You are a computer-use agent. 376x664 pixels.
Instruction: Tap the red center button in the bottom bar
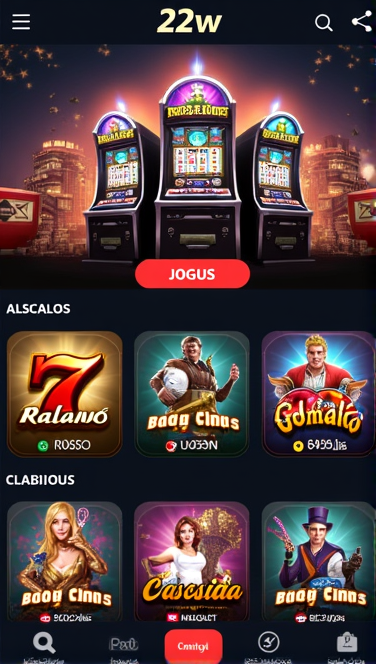point(194,646)
